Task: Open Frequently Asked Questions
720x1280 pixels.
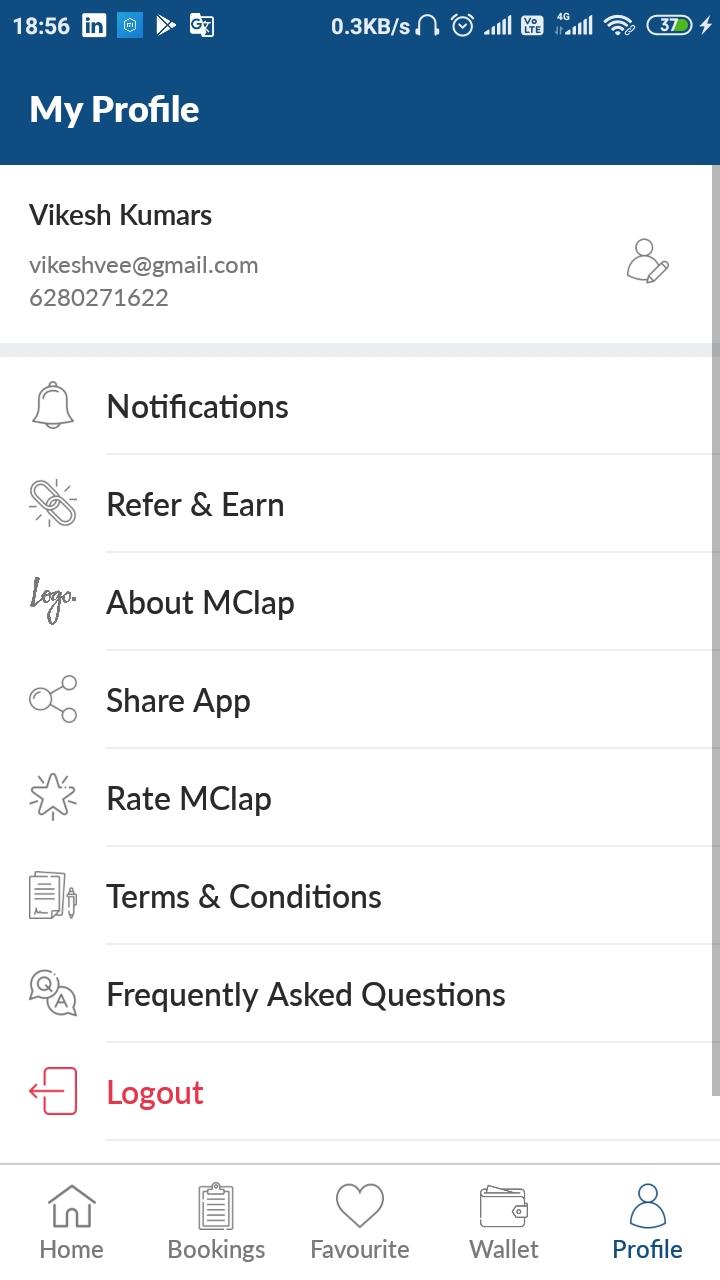Action: 360,994
